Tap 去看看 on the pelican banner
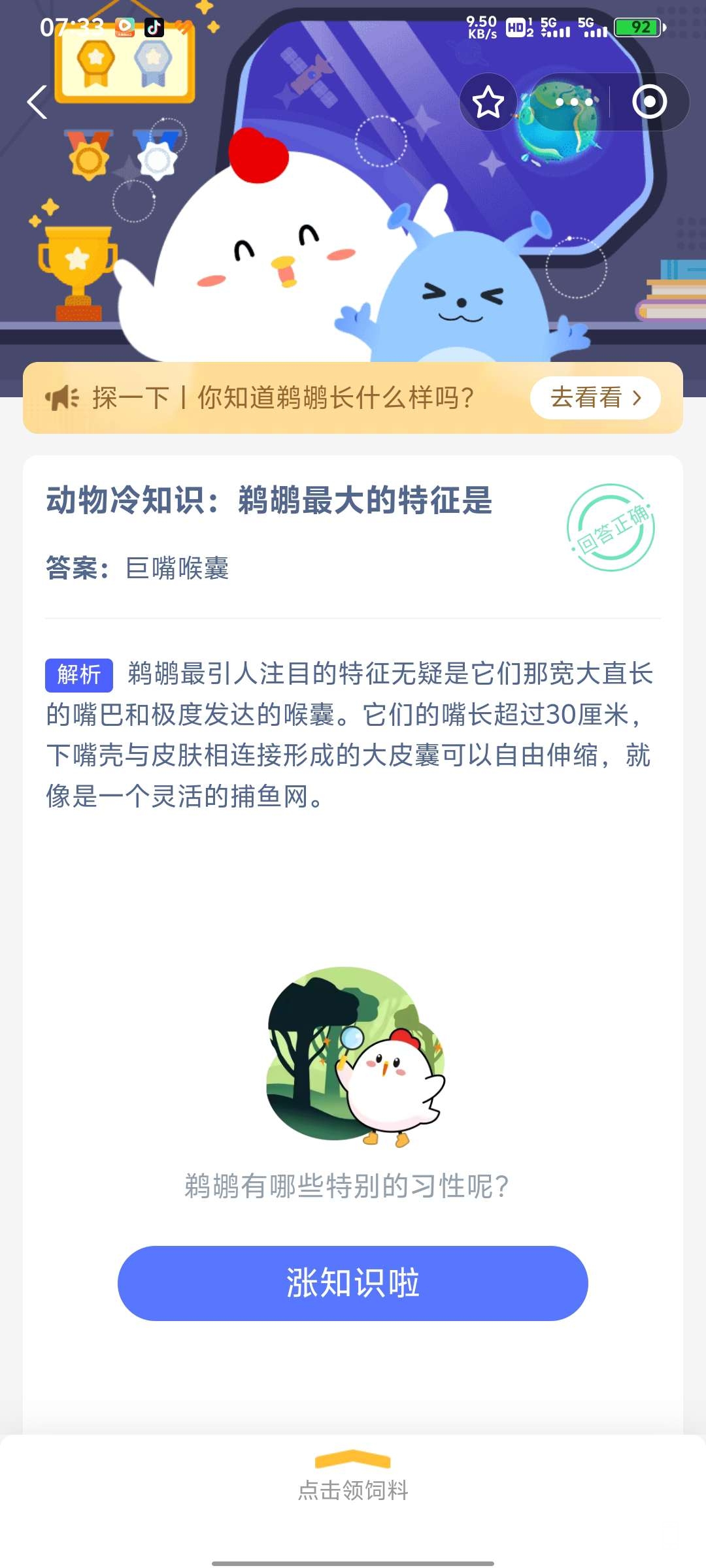Screen dimensions: 706x1568 [595, 398]
